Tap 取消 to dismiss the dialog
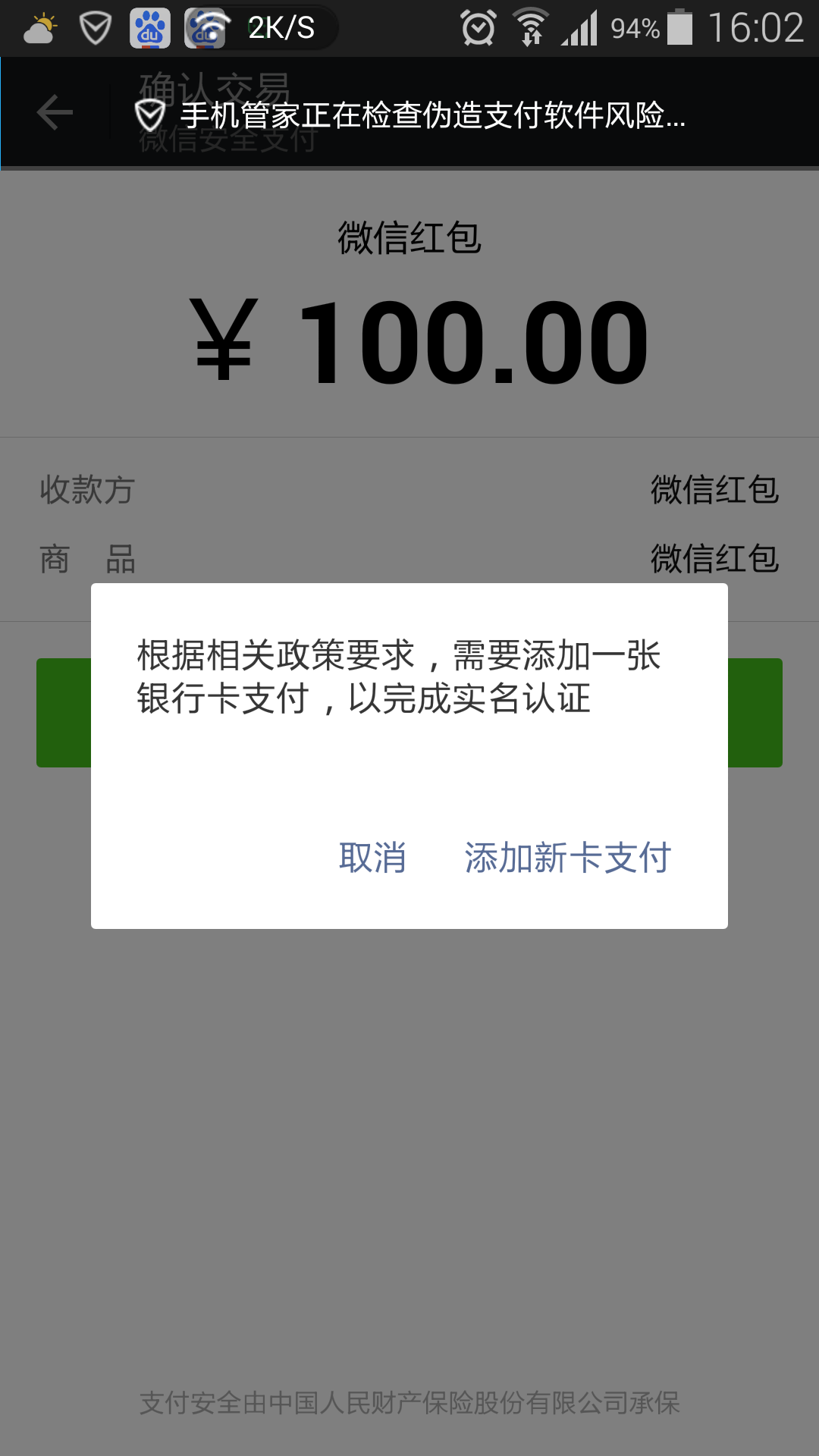This screenshot has height=1456, width=819. (372, 858)
